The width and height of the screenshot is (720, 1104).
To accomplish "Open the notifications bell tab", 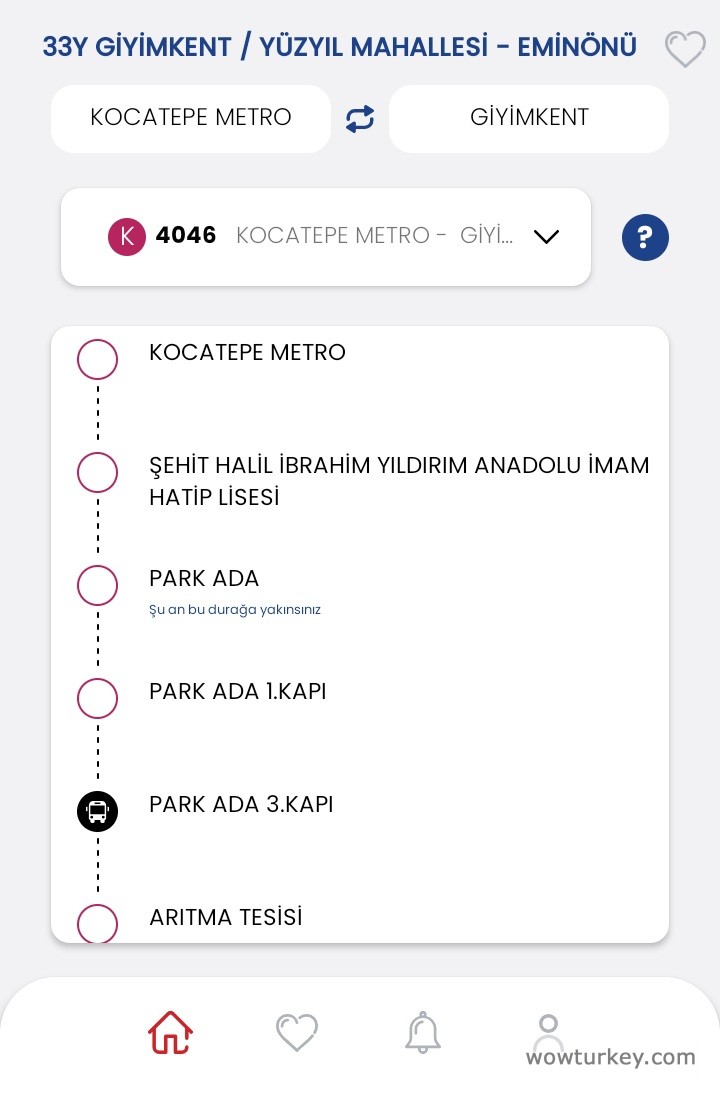I will coord(423,1032).
